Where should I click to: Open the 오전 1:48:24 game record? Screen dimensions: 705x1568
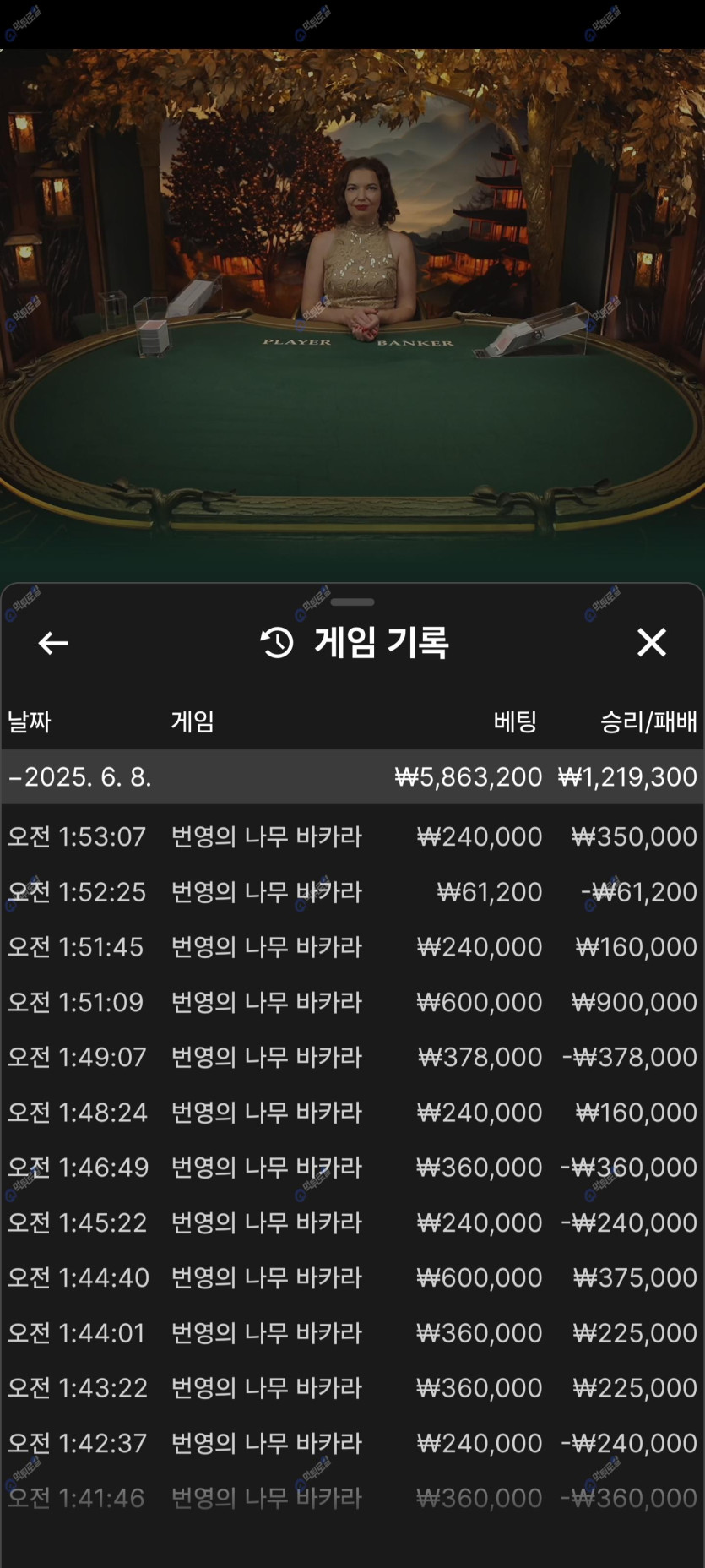pyautogui.click(x=352, y=1112)
